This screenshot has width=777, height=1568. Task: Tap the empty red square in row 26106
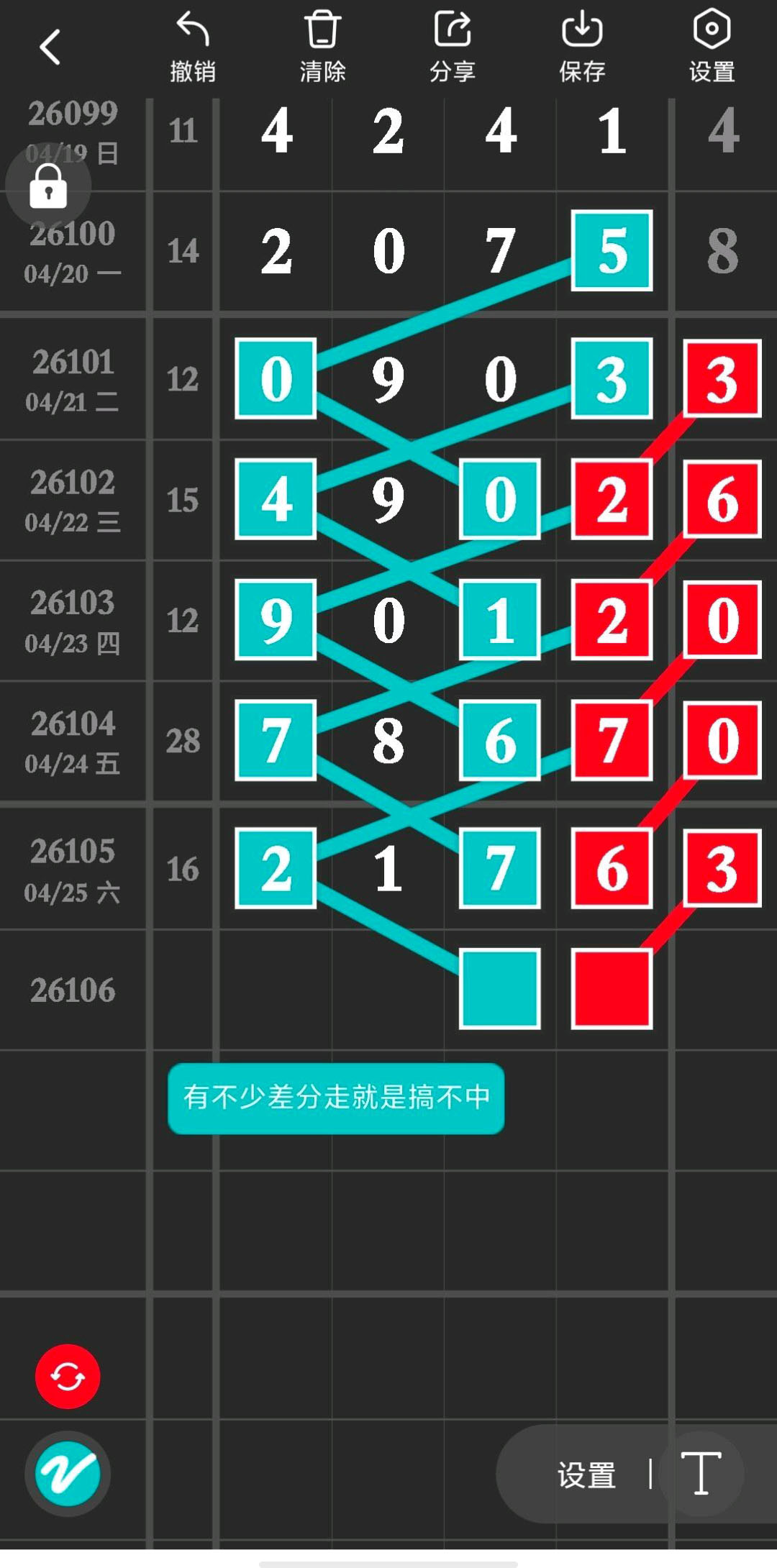612,988
